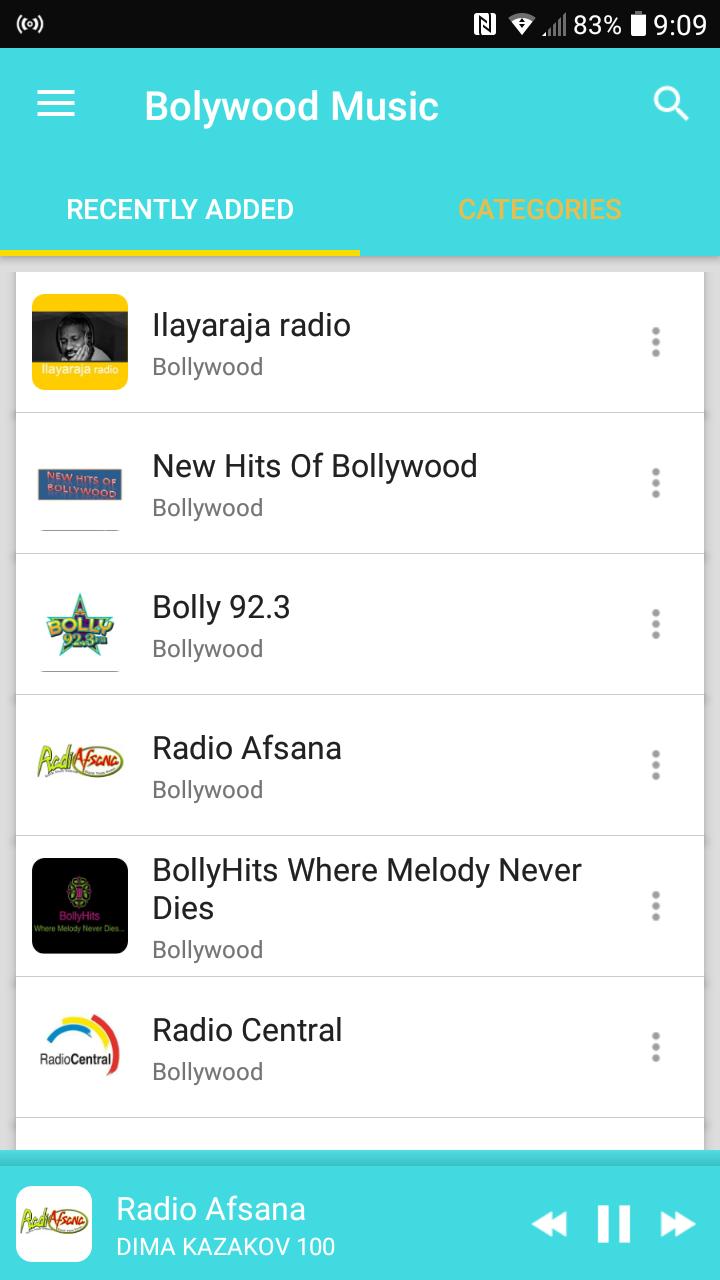Skip to the previous station
This screenshot has height=1280, width=720.
548,1224
